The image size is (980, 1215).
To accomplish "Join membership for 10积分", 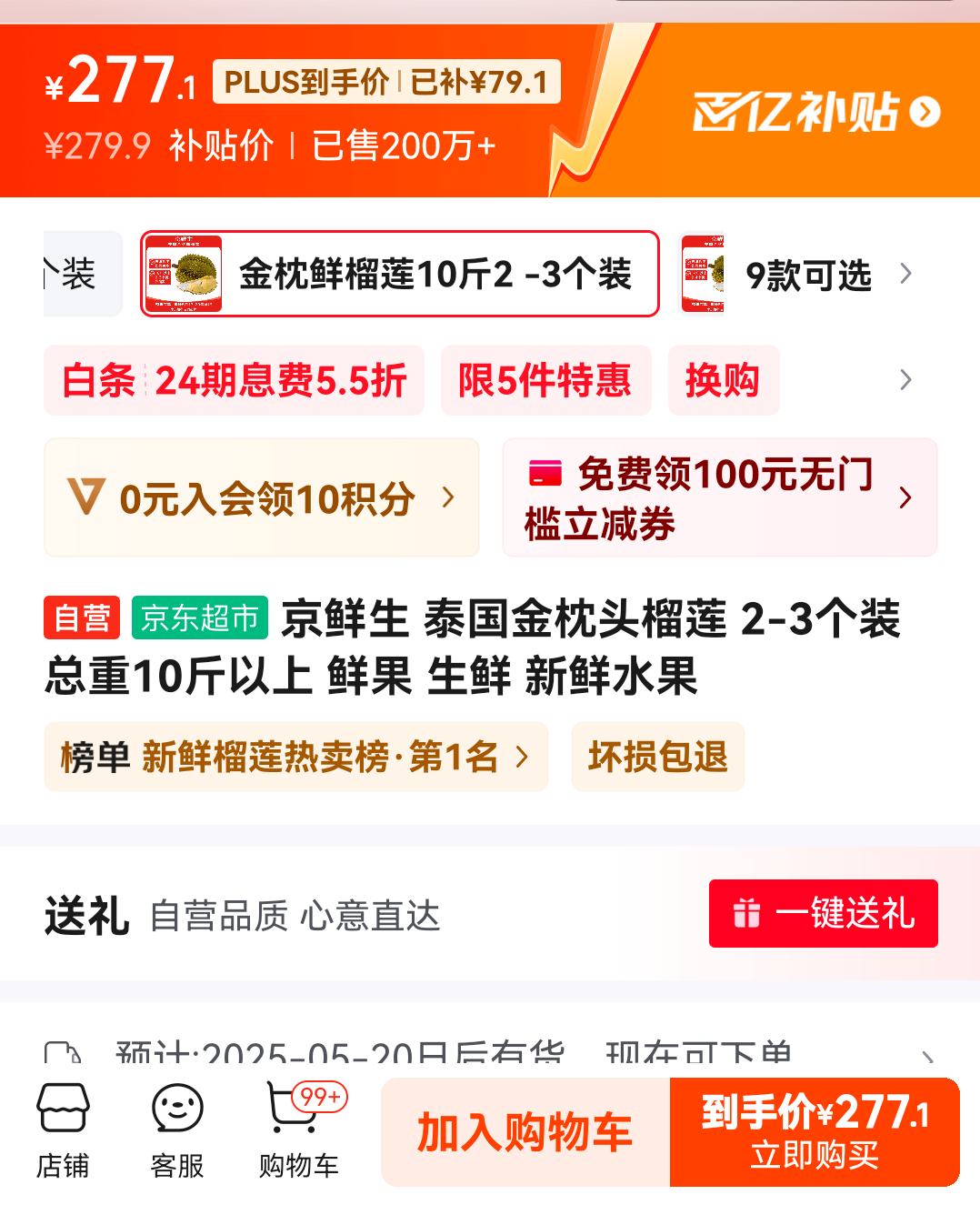I will 262,497.
